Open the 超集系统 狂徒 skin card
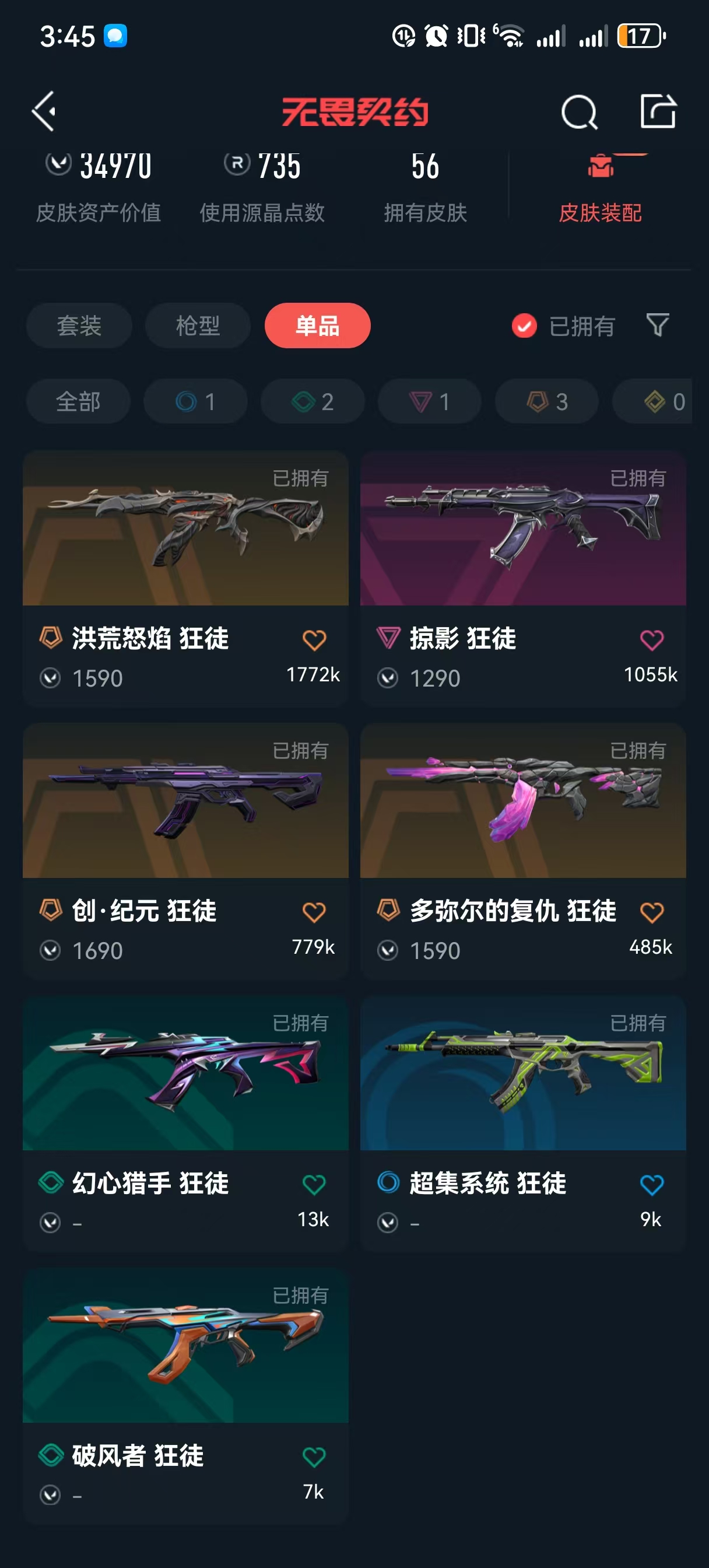 tap(524, 1123)
